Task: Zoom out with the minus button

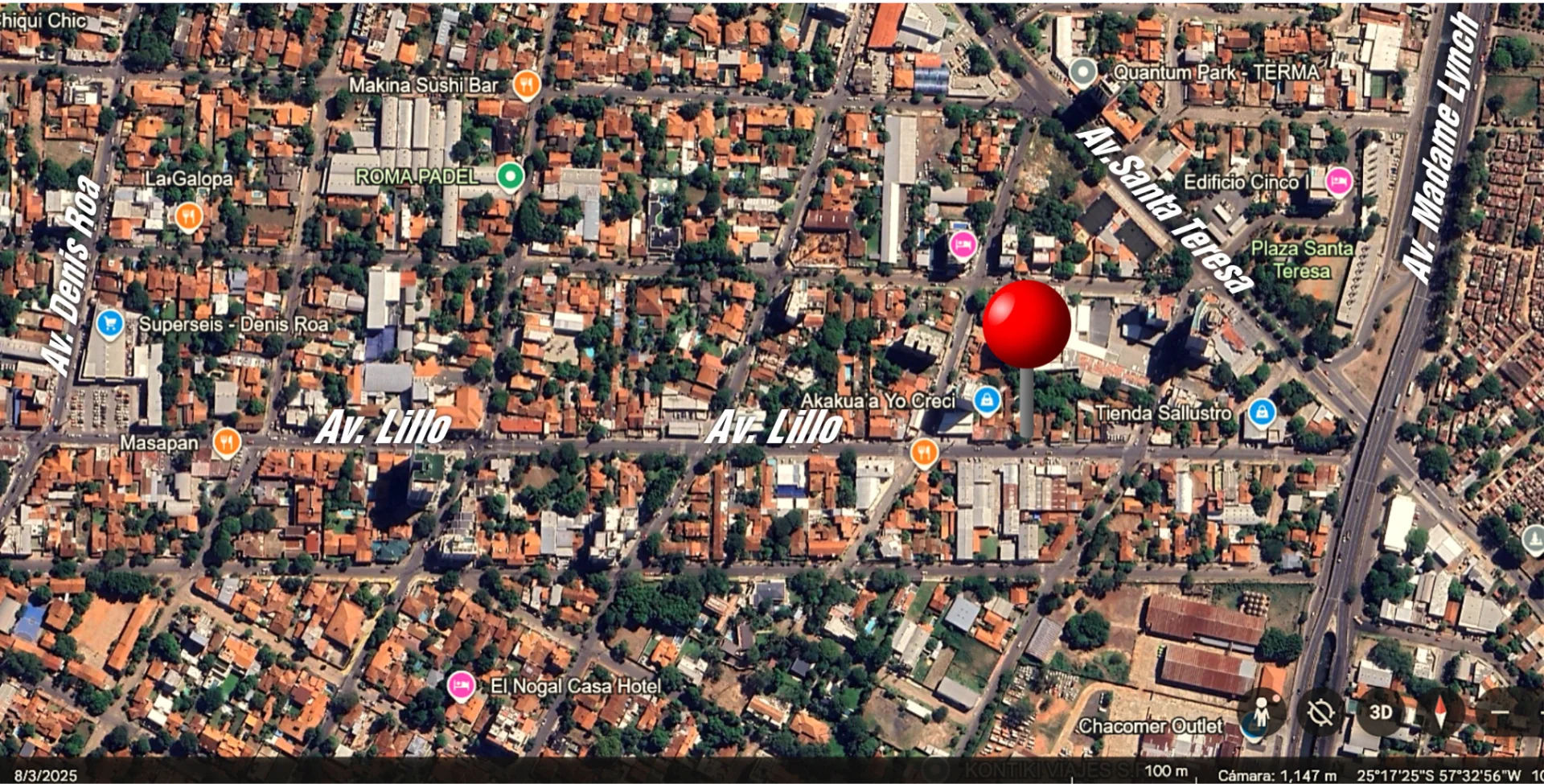Action: pyautogui.click(x=1499, y=712)
